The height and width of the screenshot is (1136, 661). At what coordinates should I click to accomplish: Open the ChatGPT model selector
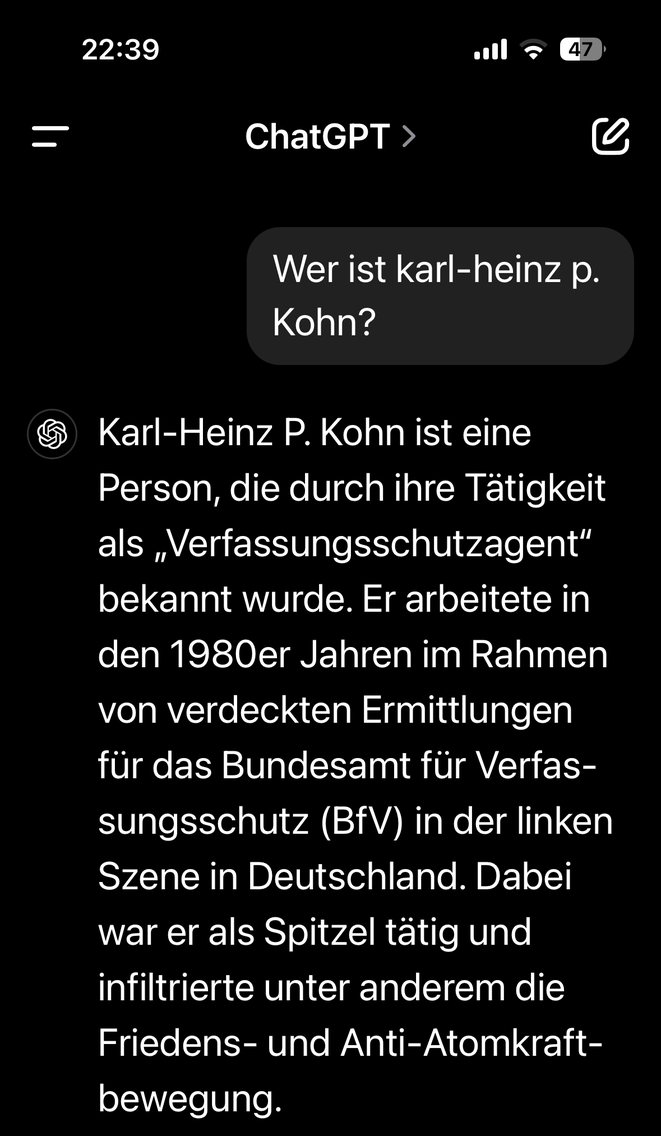[x=330, y=137]
